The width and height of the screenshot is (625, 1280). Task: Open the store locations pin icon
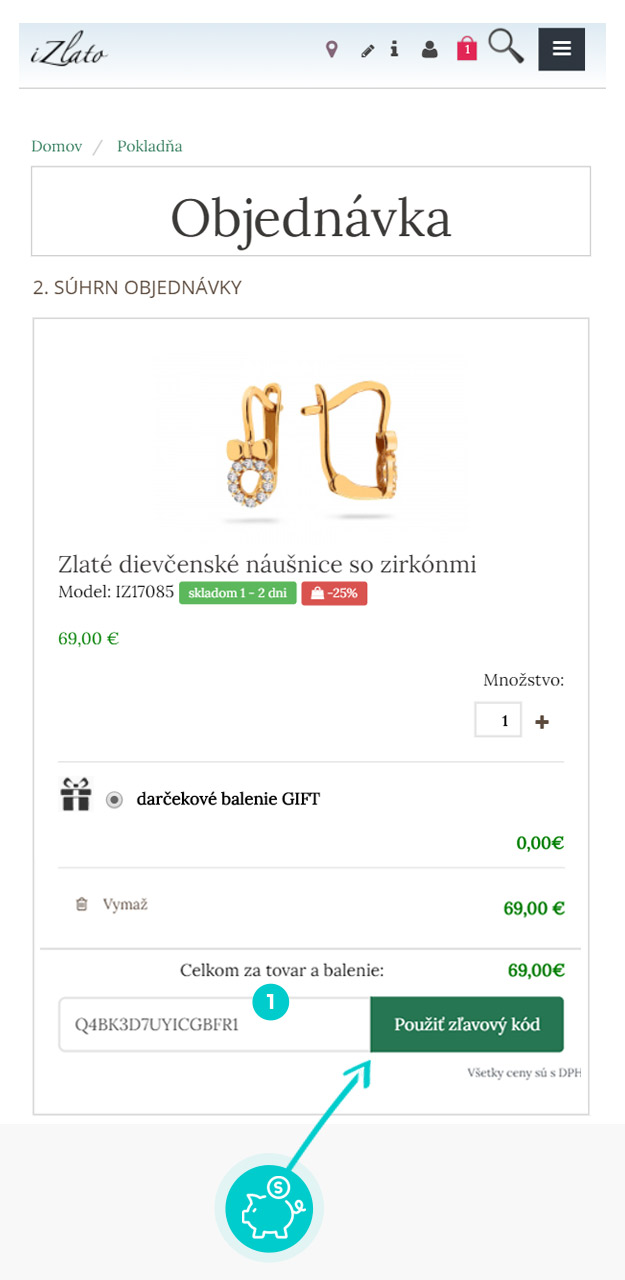tap(332, 49)
